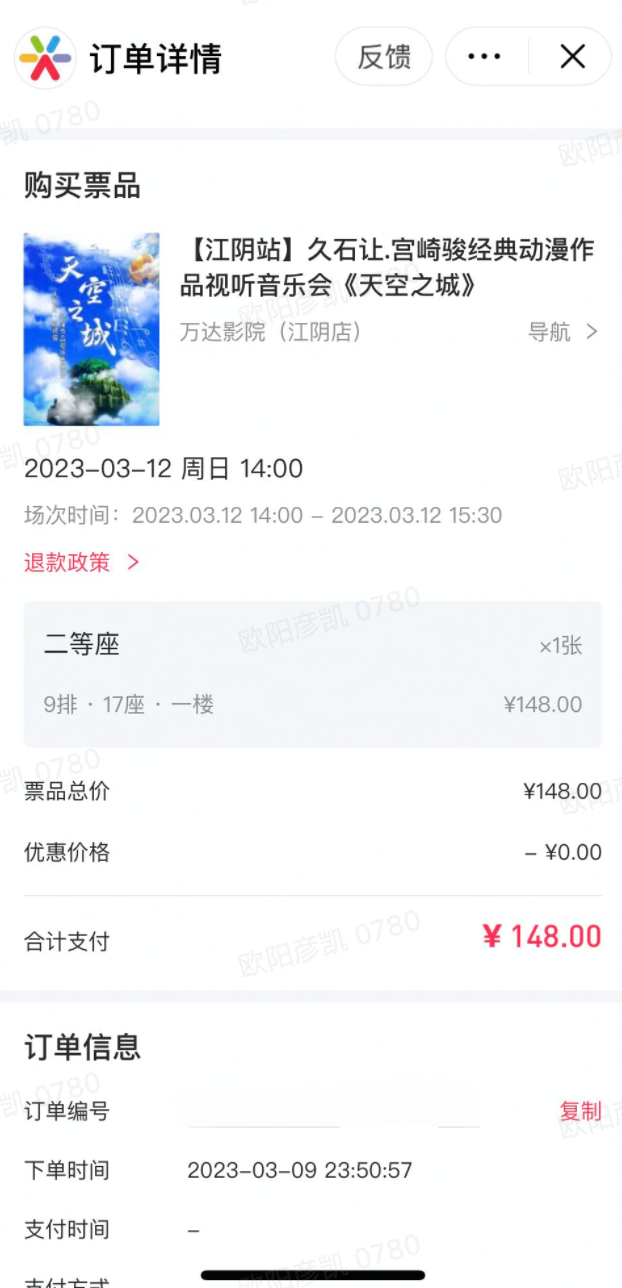Open 导航 navigation to 万达影院
The image size is (622, 1288).
coord(562,332)
